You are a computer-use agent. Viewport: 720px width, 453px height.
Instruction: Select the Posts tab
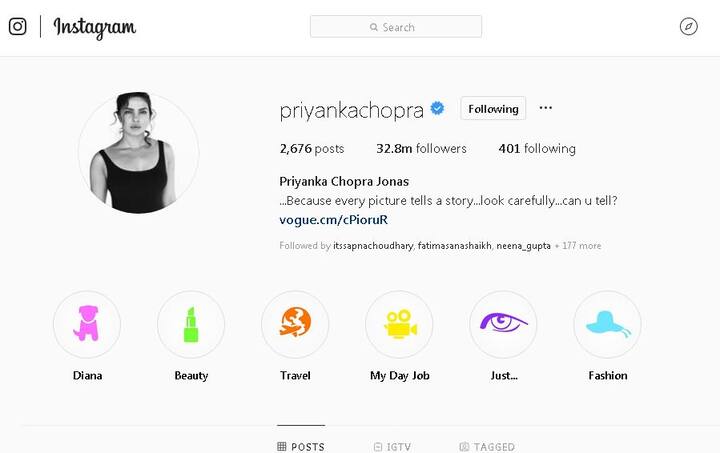click(x=300, y=446)
